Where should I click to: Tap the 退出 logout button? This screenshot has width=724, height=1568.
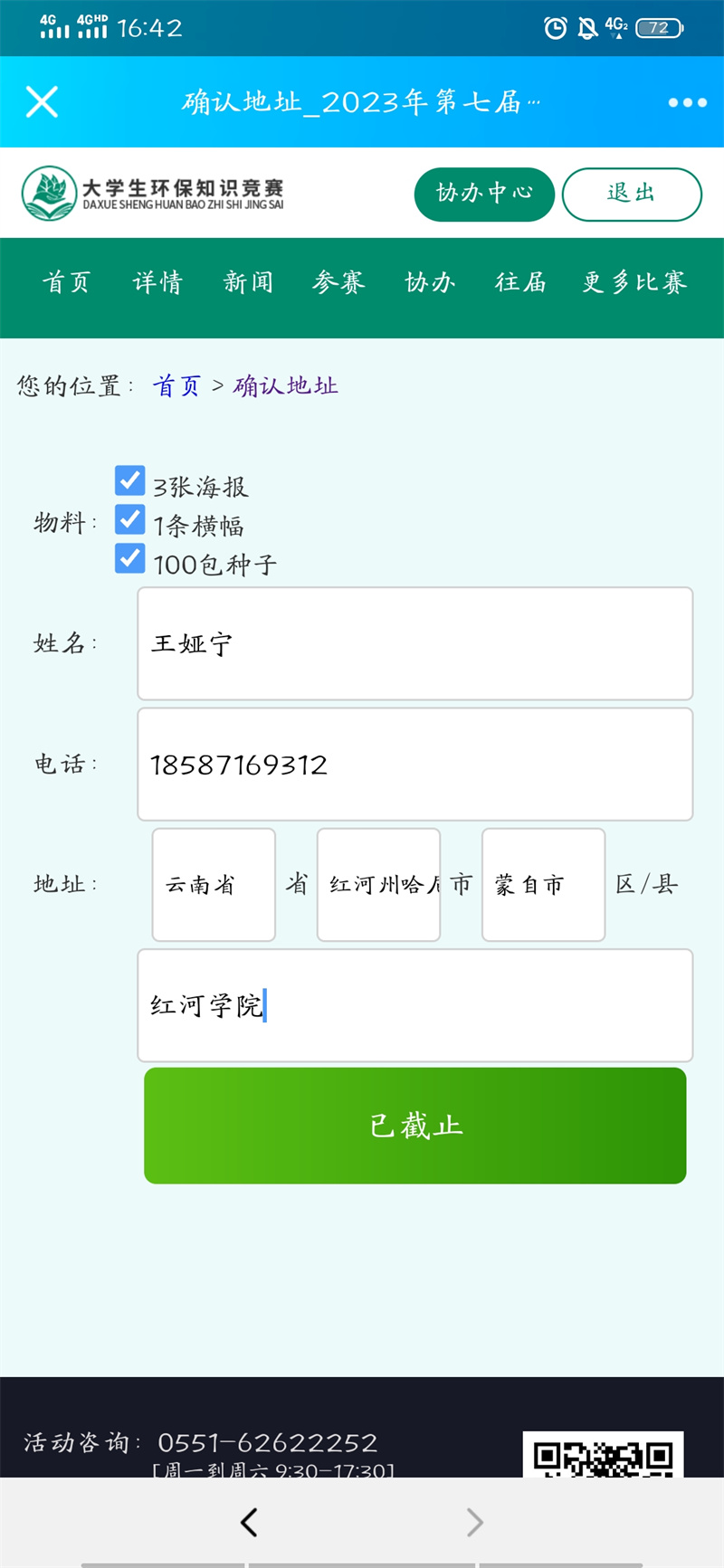tap(632, 194)
